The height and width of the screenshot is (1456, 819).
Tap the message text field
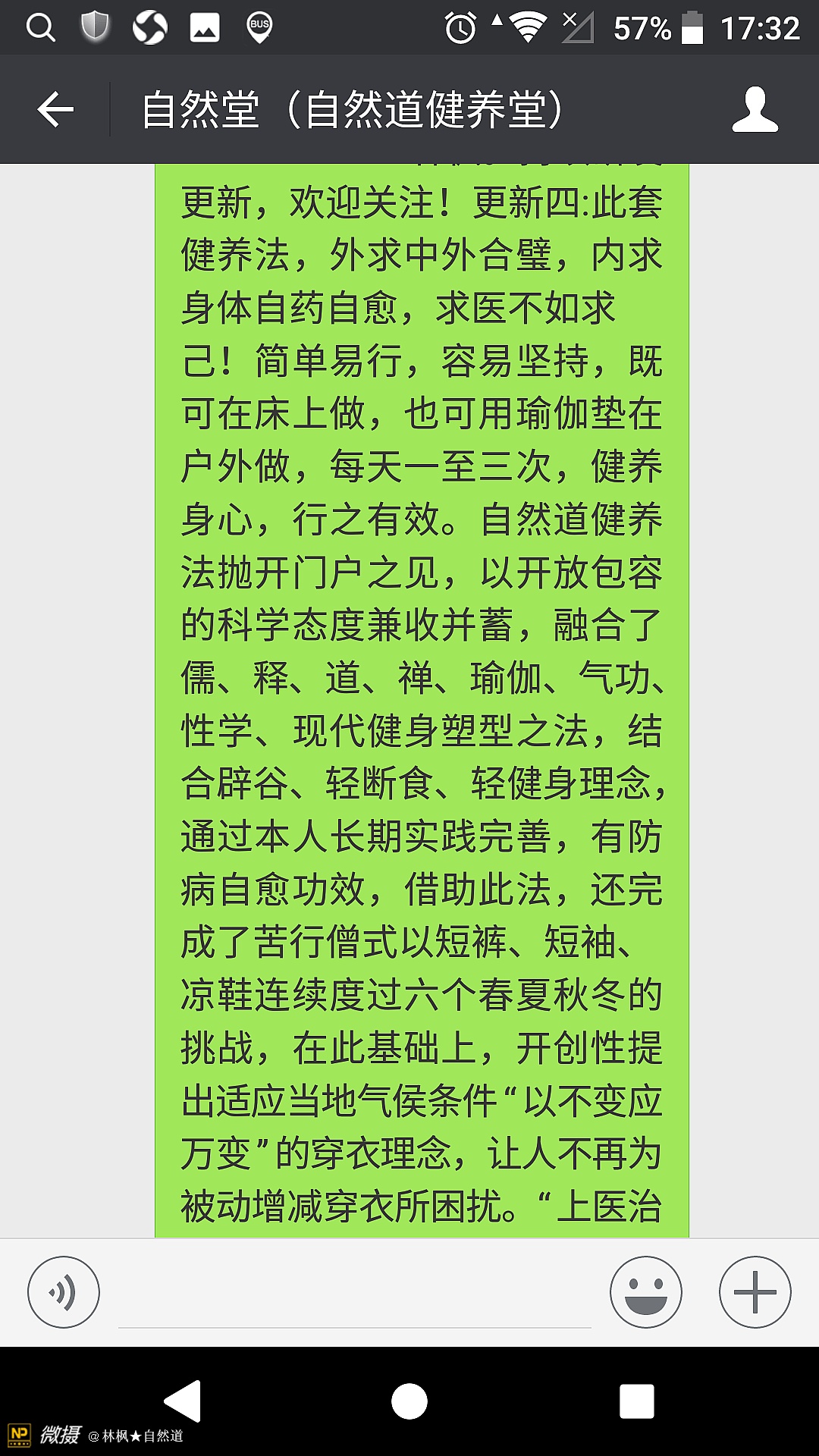pyautogui.click(x=354, y=1298)
